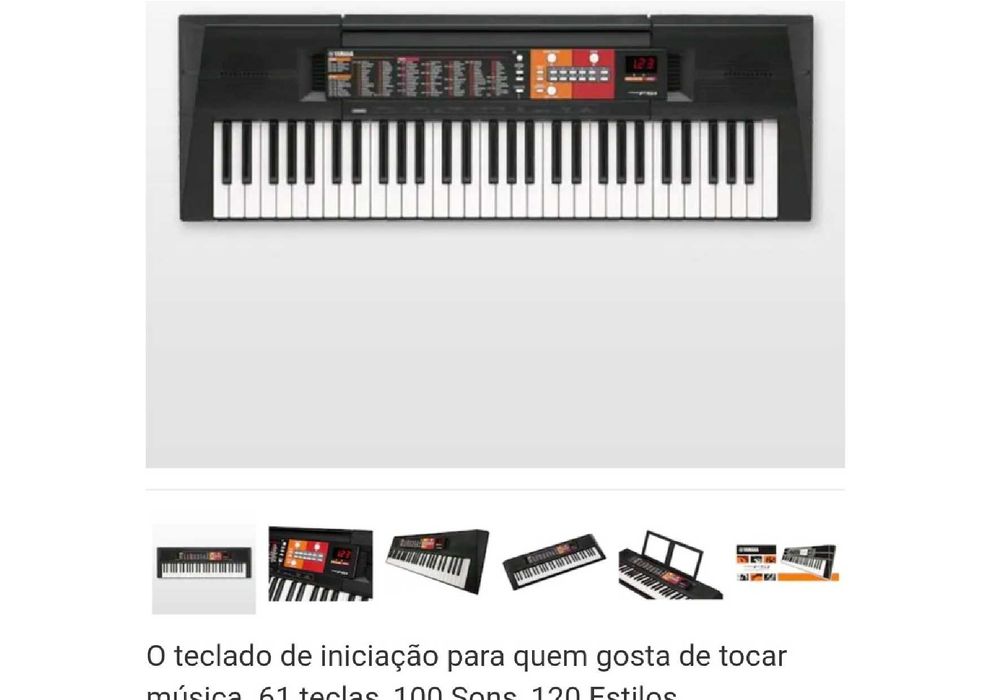This screenshot has width=989, height=700.
Task: Open the orange Yamaha packaging thumbnail
Action: 786,563
